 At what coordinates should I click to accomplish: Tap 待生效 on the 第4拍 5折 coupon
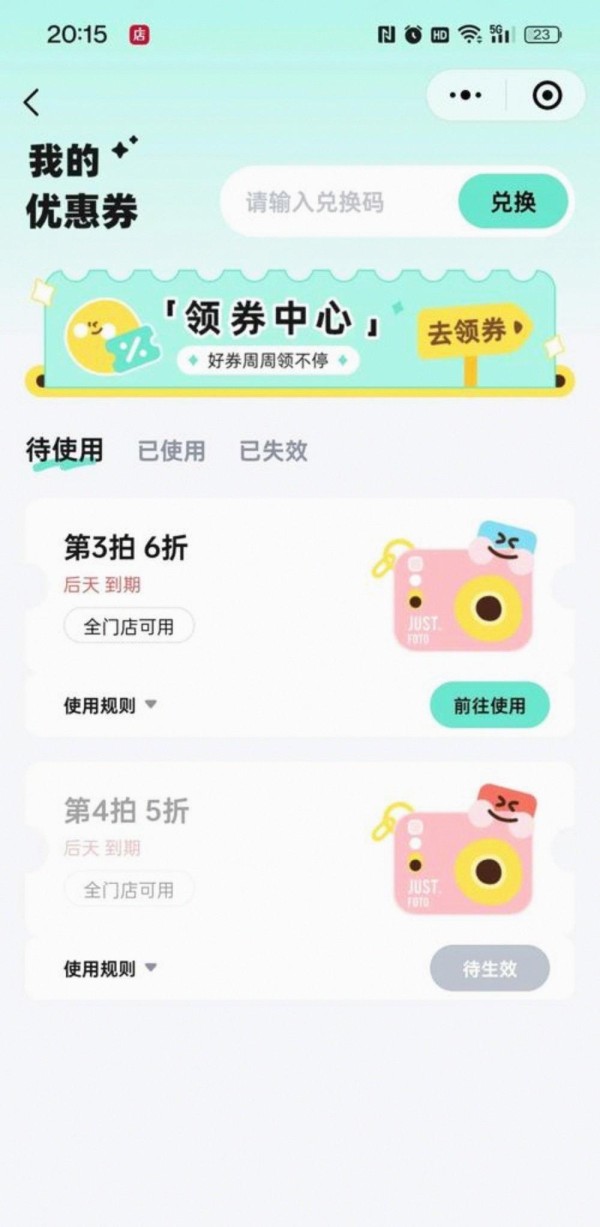pyautogui.click(x=489, y=968)
